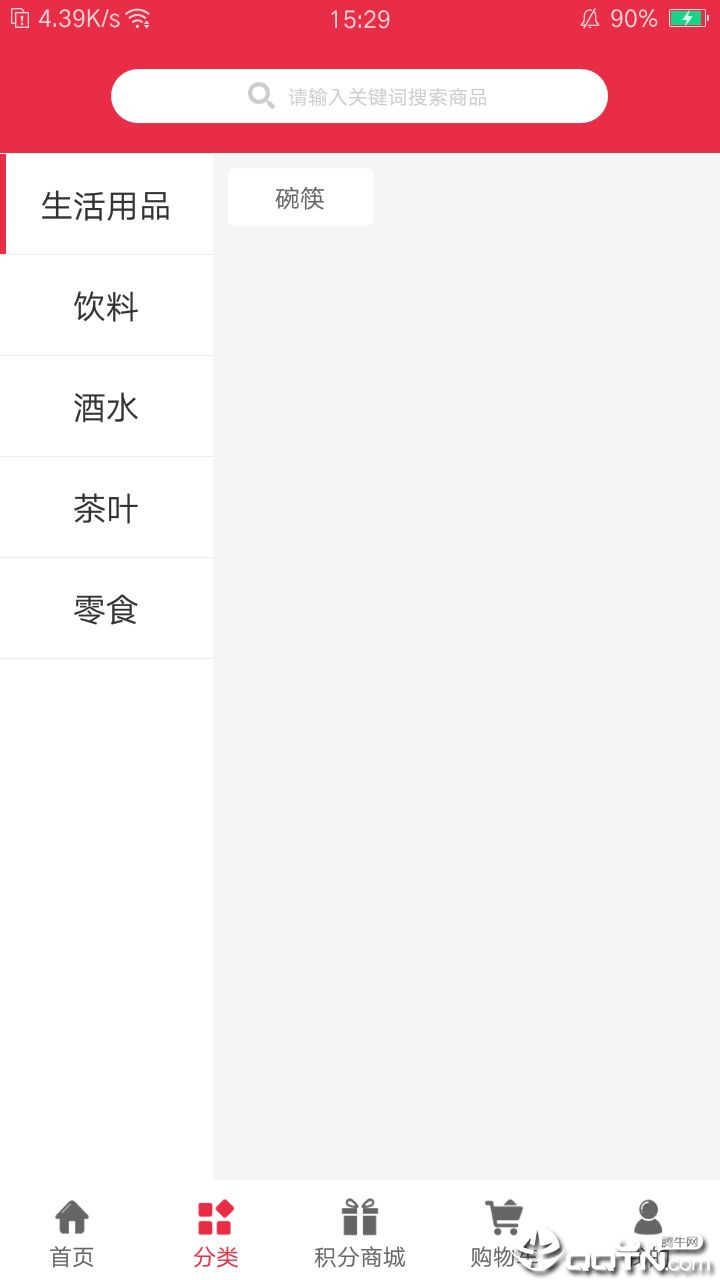This screenshot has width=720, height=1280.
Task: Click the muted notification bell icon
Action: pos(588,18)
